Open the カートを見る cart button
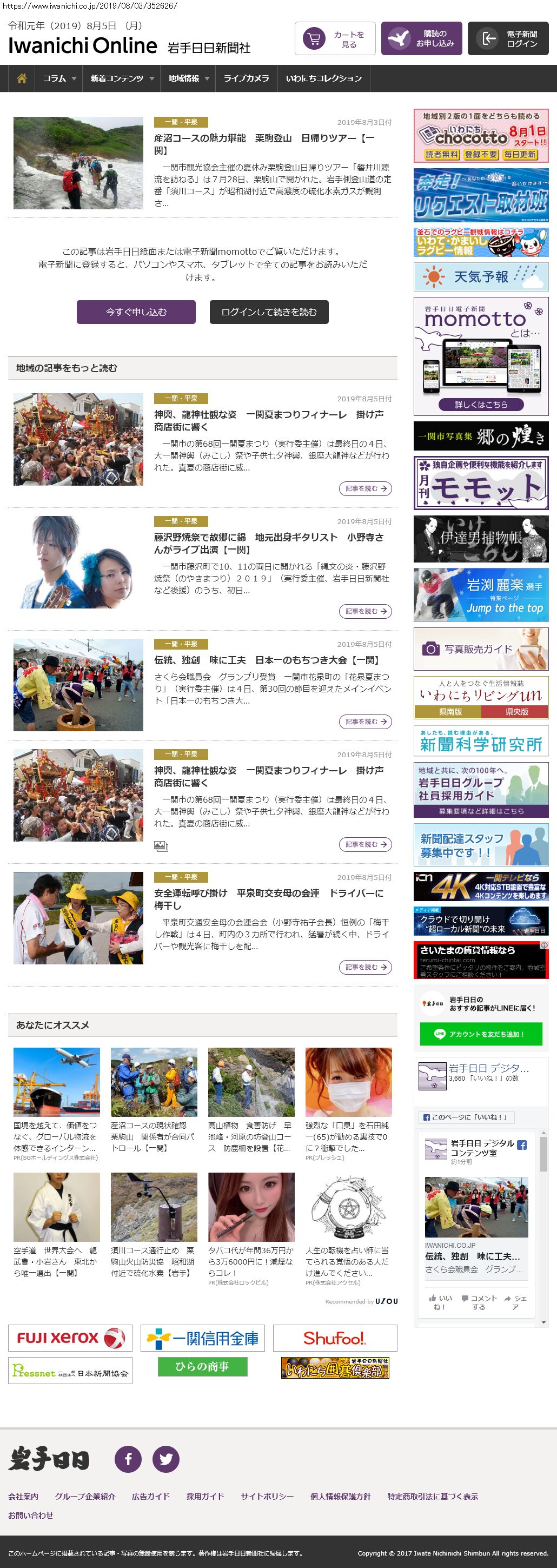 [335, 39]
